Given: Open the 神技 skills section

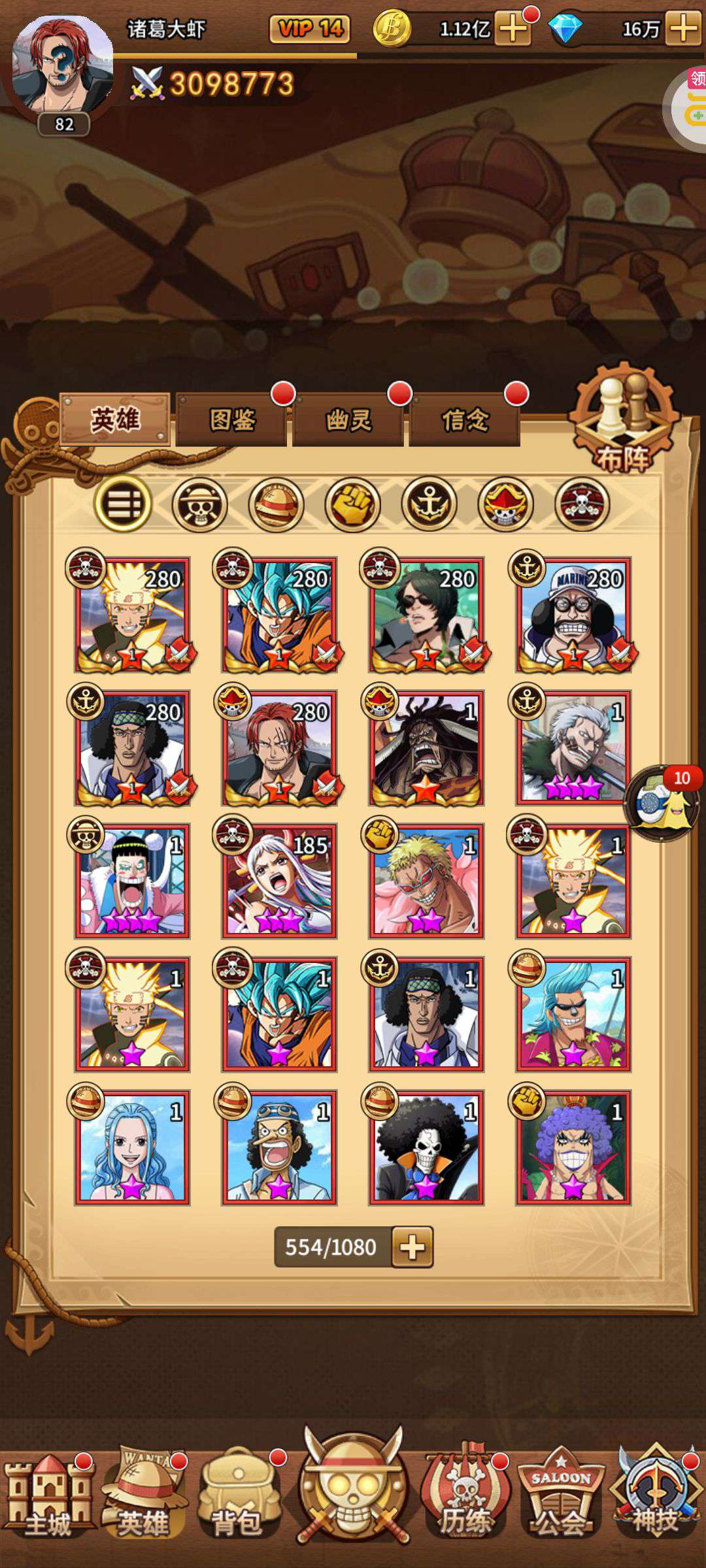Looking at the screenshot, I should pos(656,1496).
